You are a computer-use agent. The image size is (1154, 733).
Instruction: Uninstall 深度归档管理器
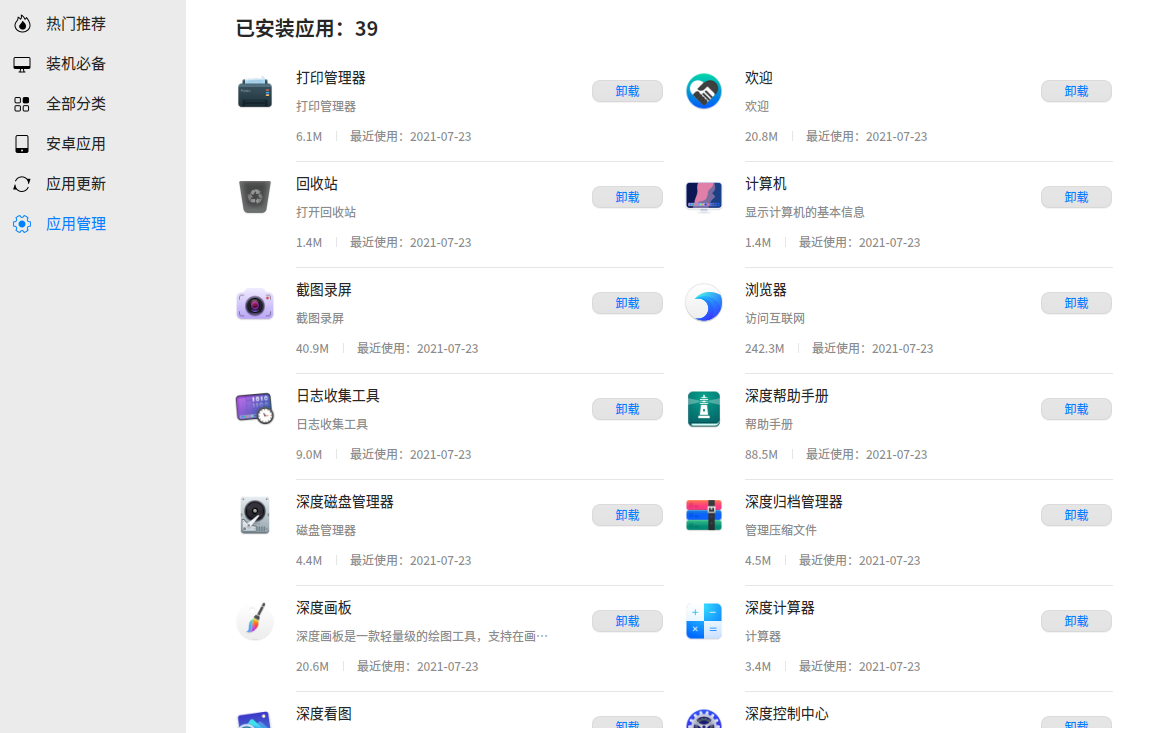pyautogui.click(x=1076, y=515)
